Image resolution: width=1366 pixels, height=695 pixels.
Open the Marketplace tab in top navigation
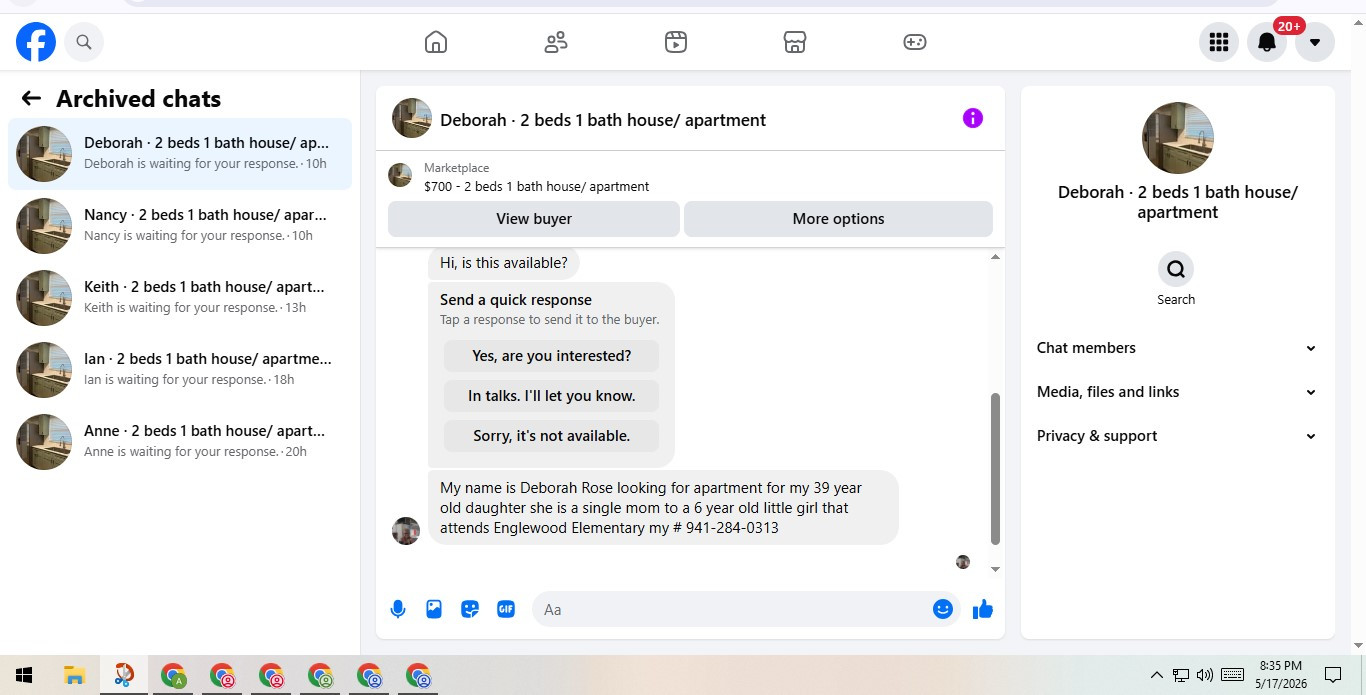(x=795, y=42)
